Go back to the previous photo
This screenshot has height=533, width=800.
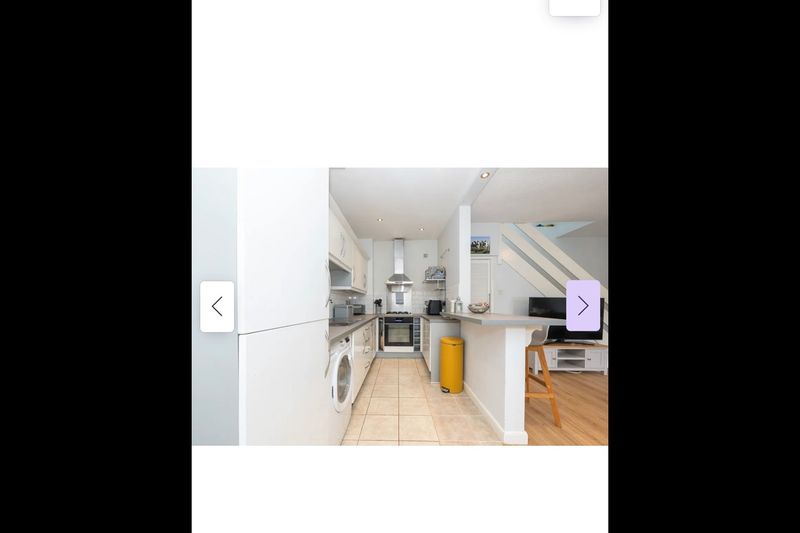tap(217, 307)
